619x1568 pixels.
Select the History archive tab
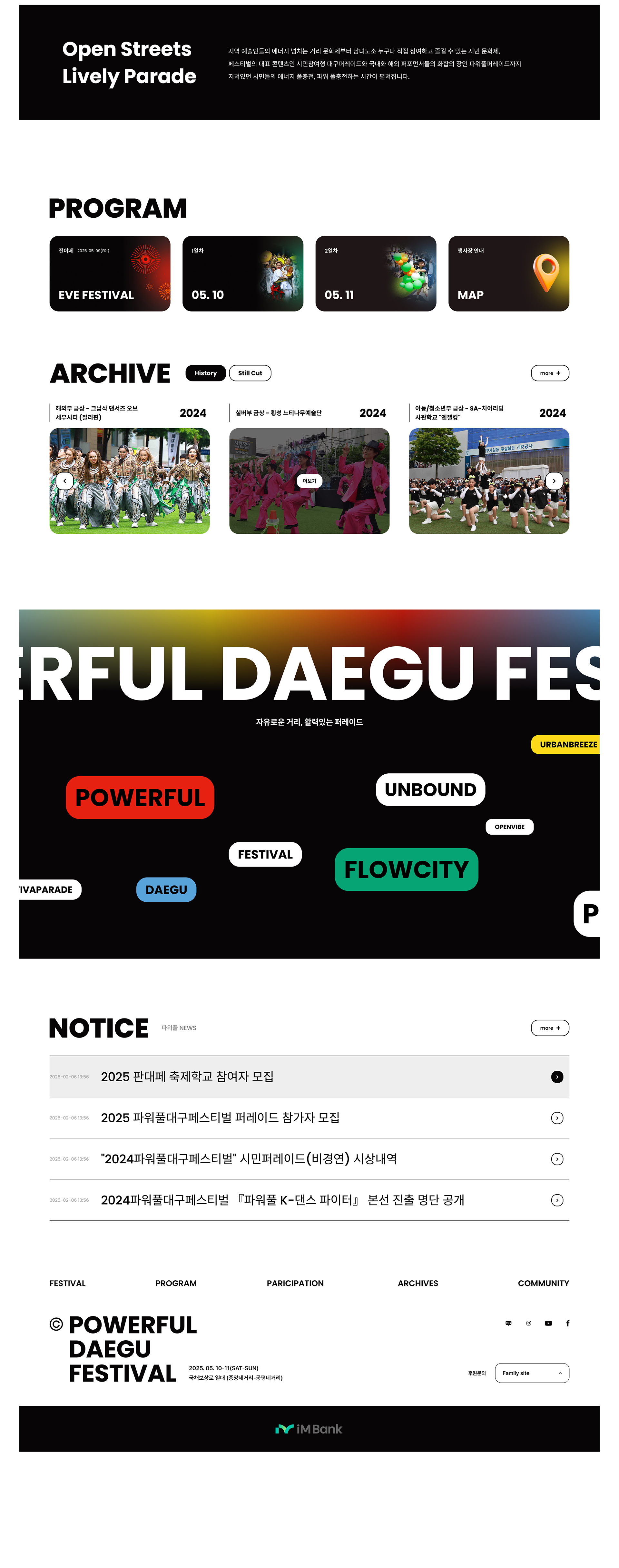(x=205, y=373)
